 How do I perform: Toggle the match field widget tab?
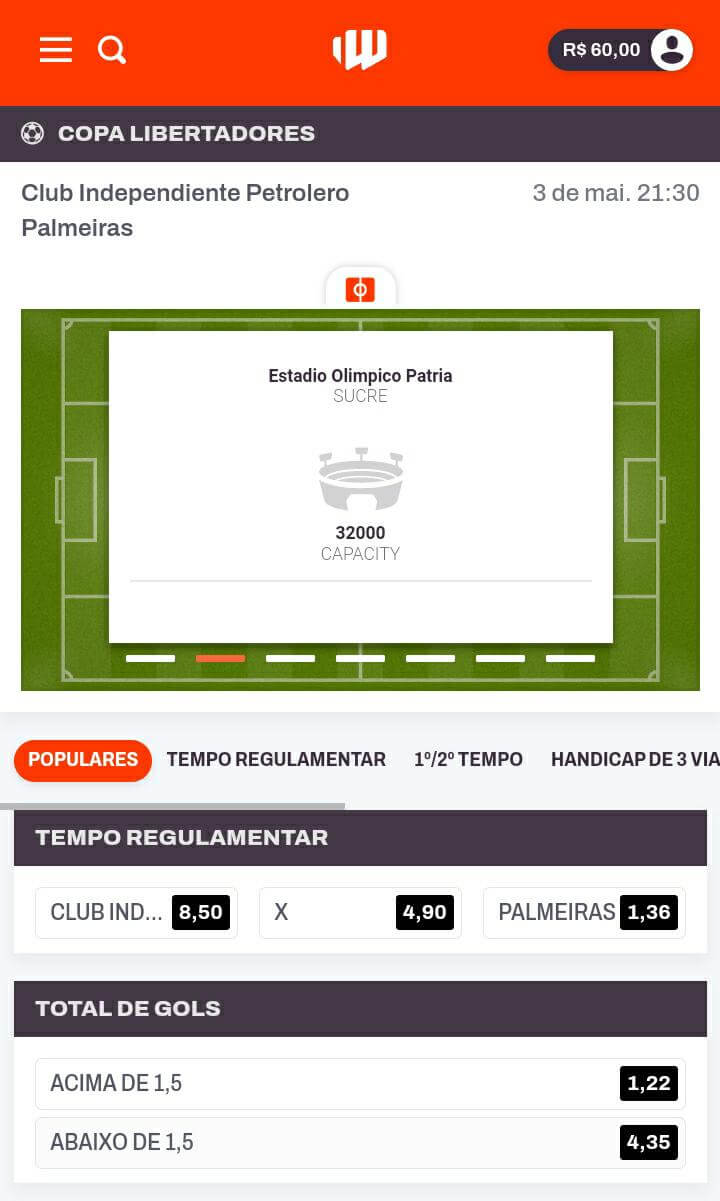[360, 289]
